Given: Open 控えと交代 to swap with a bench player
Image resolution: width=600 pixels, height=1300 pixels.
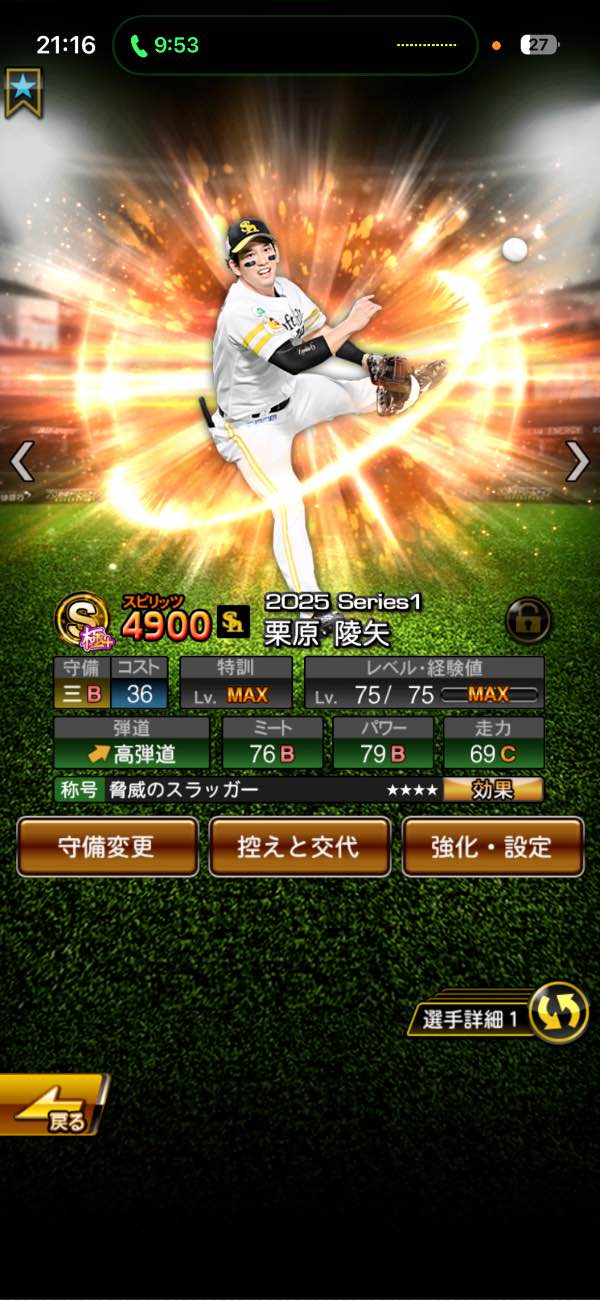Looking at the screenshot, I should 300,847.
